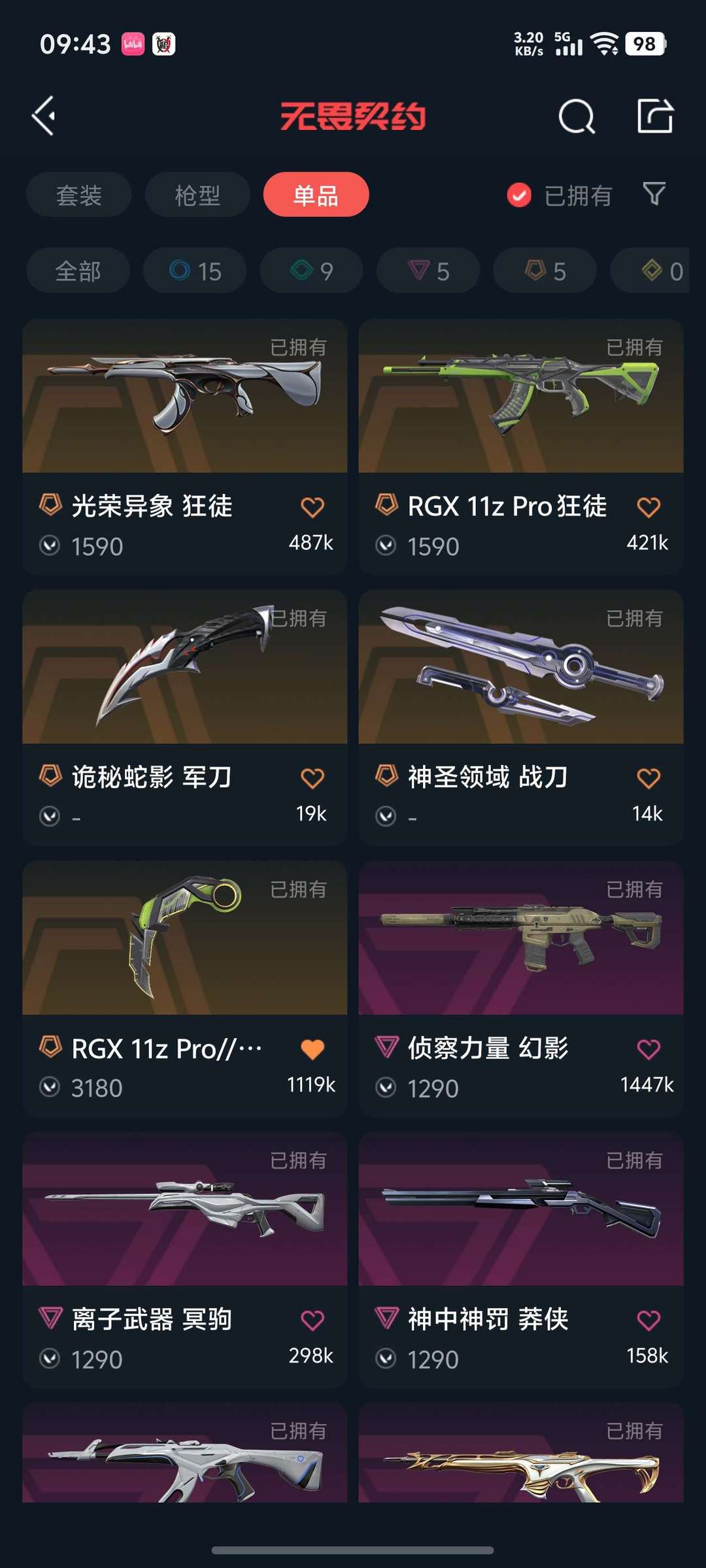Screen dimensions: 706x1568
Task: Filter by blue tier chip showing 15
Action: pos(195,270)
